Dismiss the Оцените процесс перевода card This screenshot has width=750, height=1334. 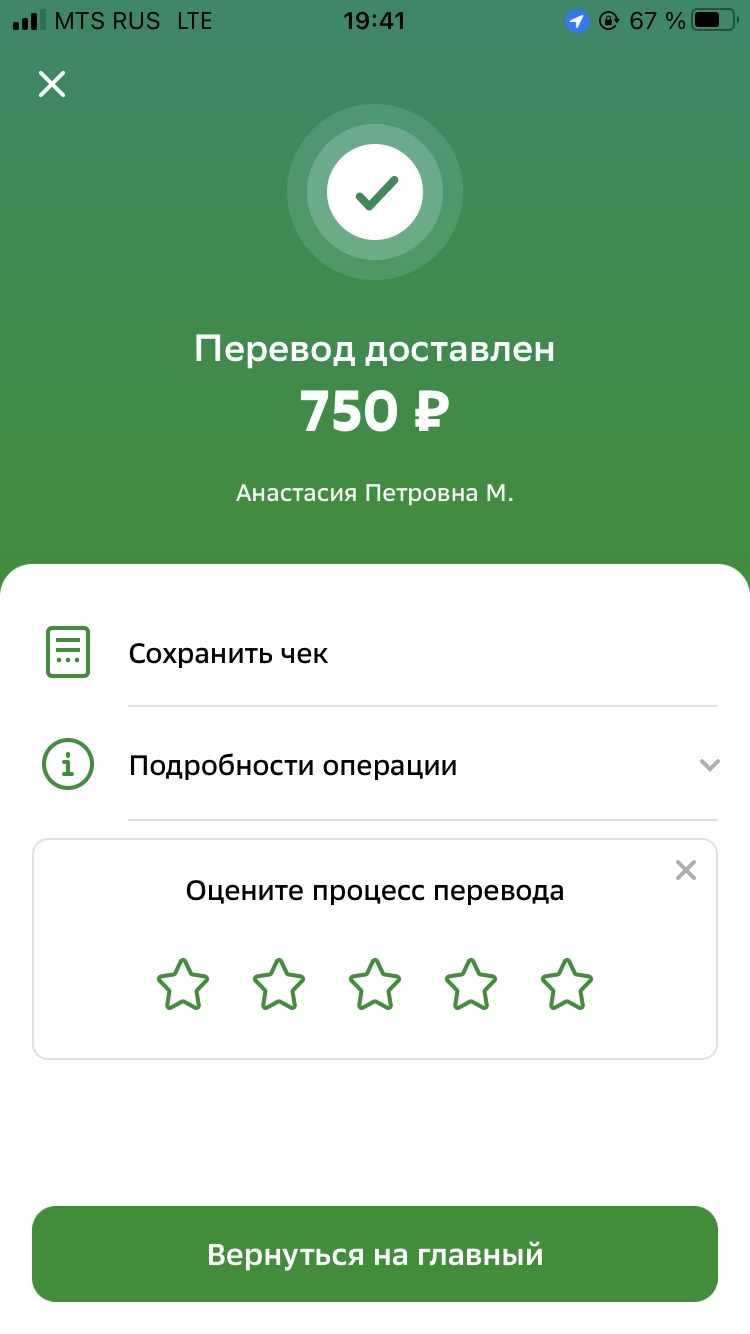pyautogui.click(x=686, y=870)
